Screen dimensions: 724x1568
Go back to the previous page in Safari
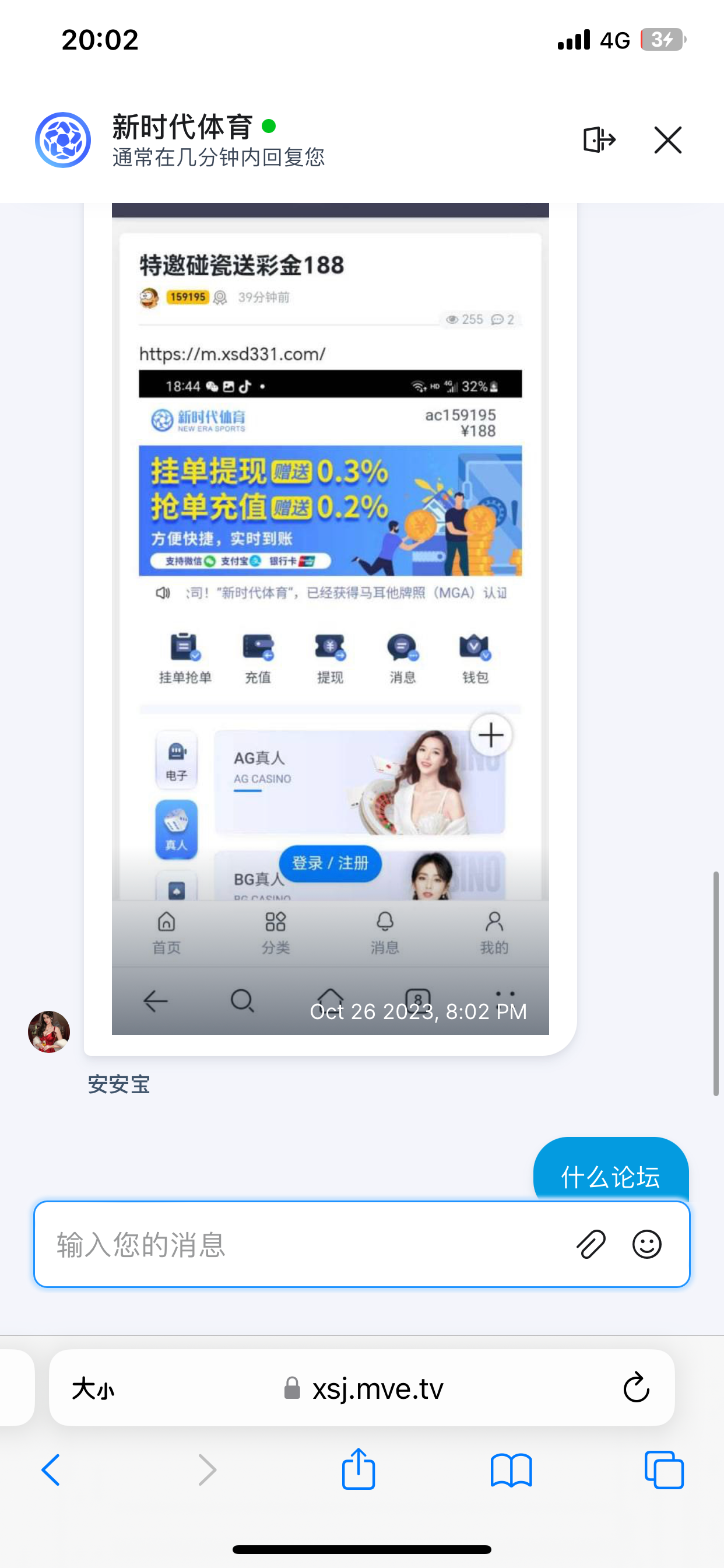pos(51,1470)
